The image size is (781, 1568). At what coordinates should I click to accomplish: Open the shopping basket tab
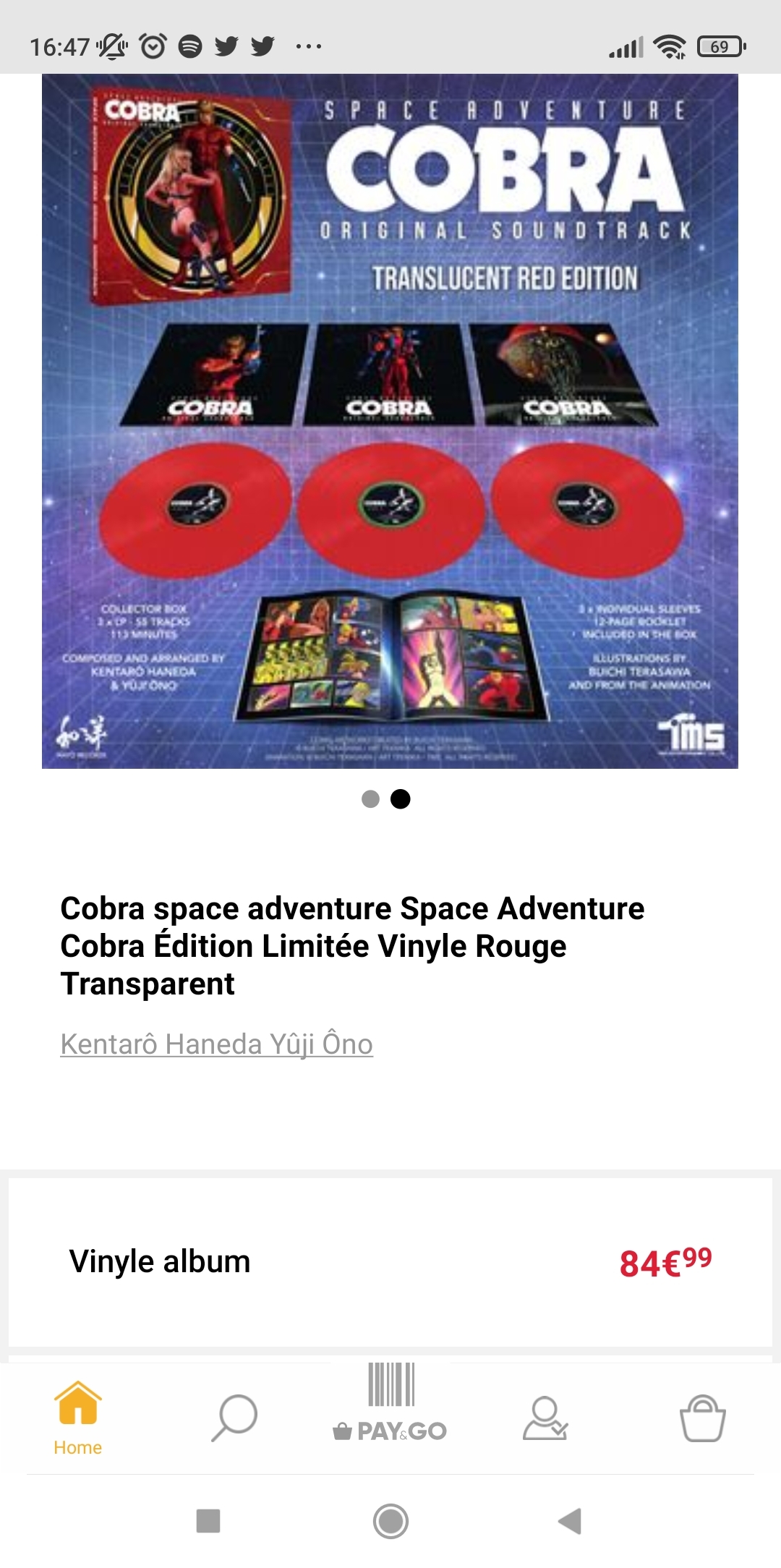coord(702,1418)
